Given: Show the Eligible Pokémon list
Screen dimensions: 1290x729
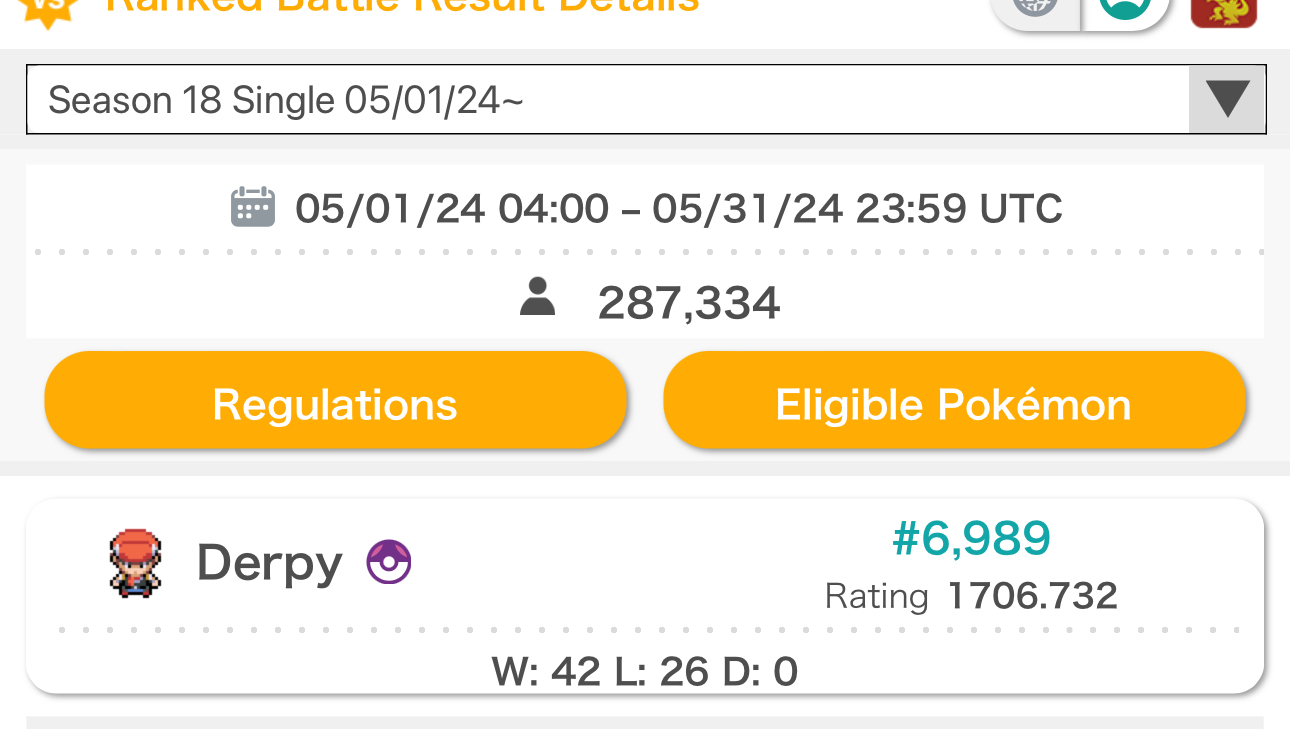Looking at the screenshot, I should [953, 404].
